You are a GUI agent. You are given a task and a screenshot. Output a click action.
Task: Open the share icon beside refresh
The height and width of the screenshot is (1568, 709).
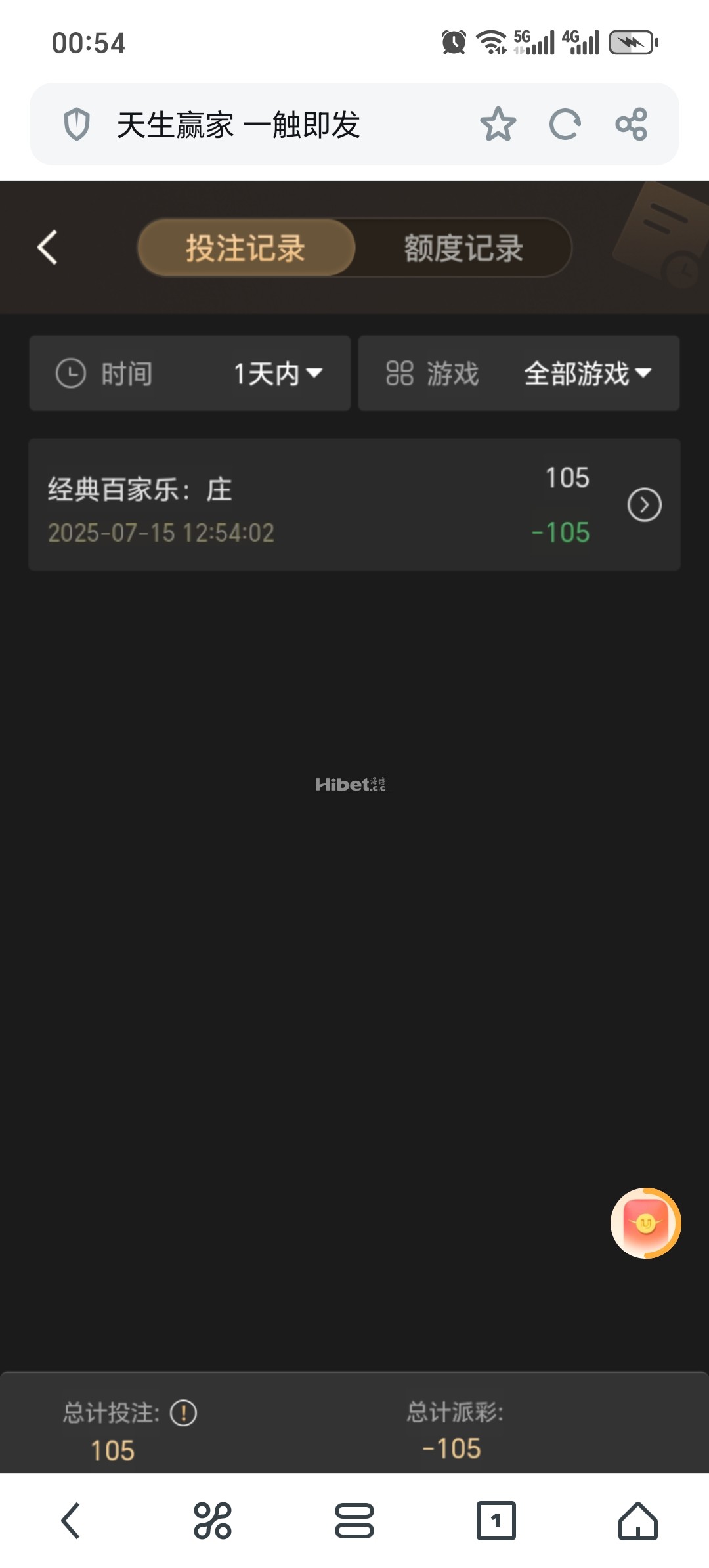click(x=631, y=125)
